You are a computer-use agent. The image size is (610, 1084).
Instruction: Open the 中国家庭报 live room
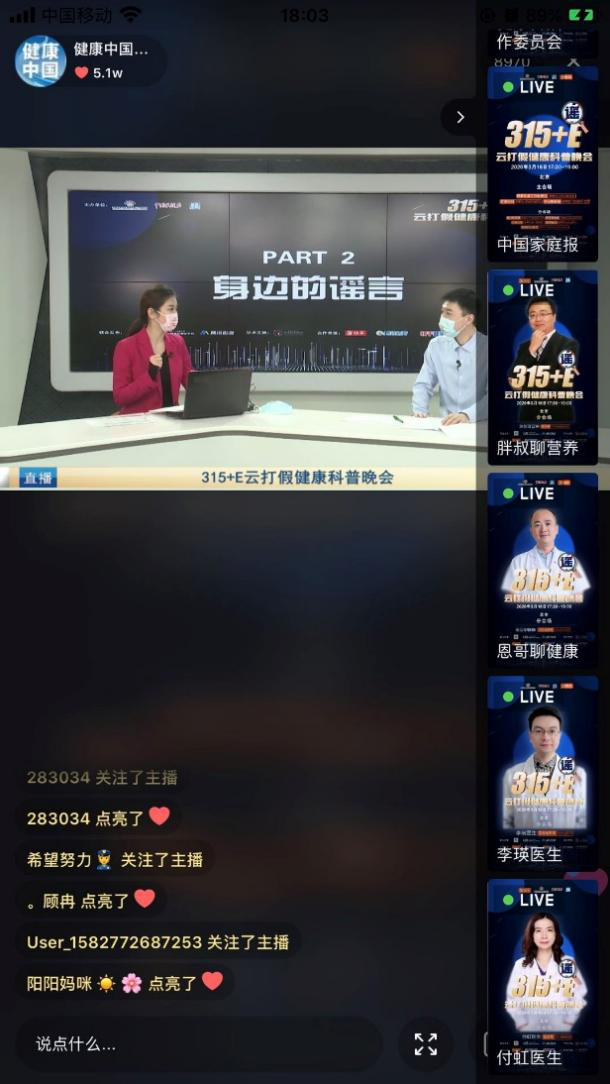(542, 163)
